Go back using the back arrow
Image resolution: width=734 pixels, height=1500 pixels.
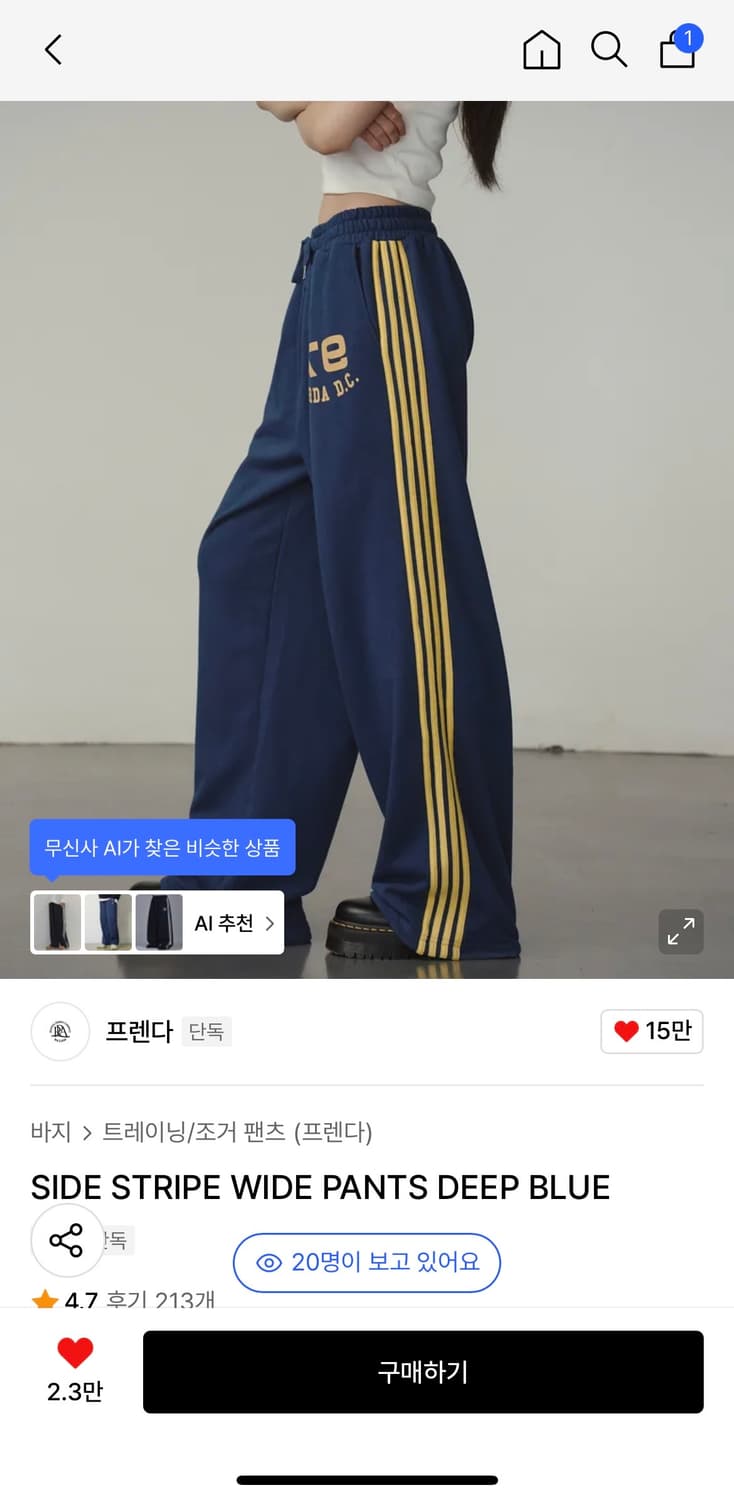tap(52, 49)
